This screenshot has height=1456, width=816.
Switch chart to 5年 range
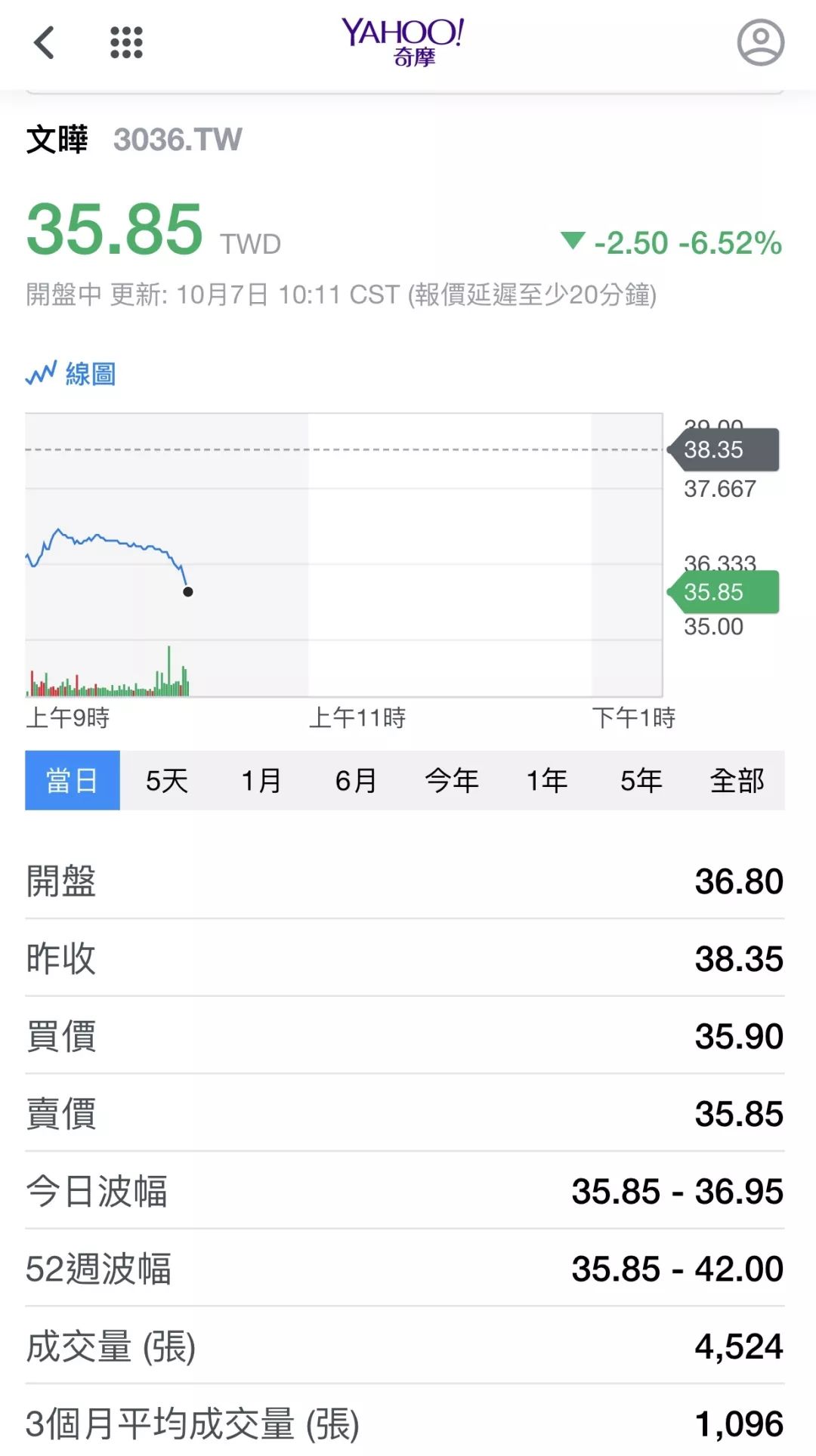tap(641, 780)
